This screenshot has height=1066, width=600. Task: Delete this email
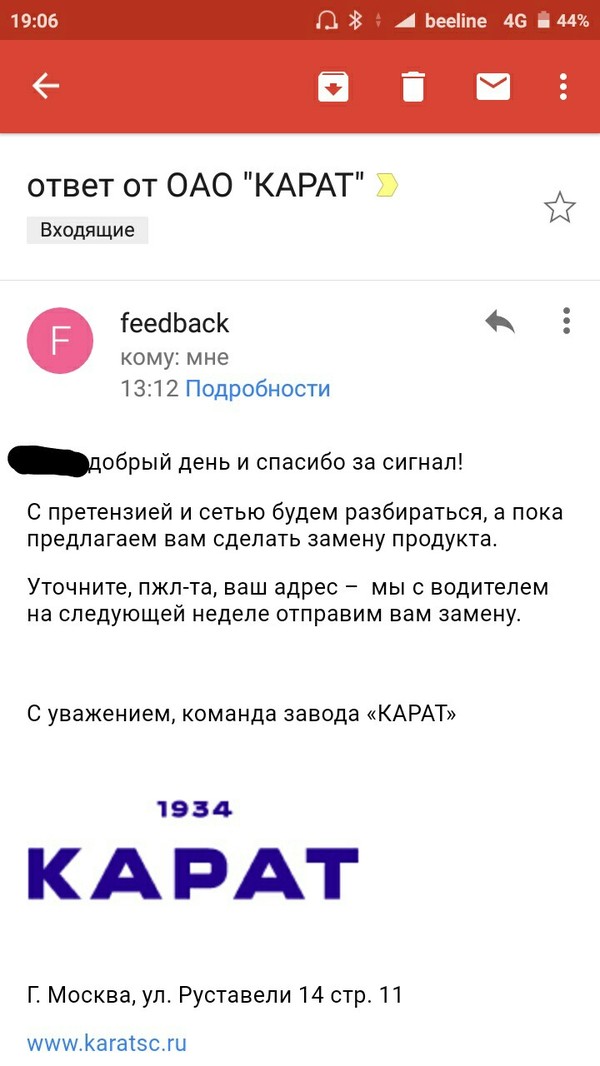point(413,87)
